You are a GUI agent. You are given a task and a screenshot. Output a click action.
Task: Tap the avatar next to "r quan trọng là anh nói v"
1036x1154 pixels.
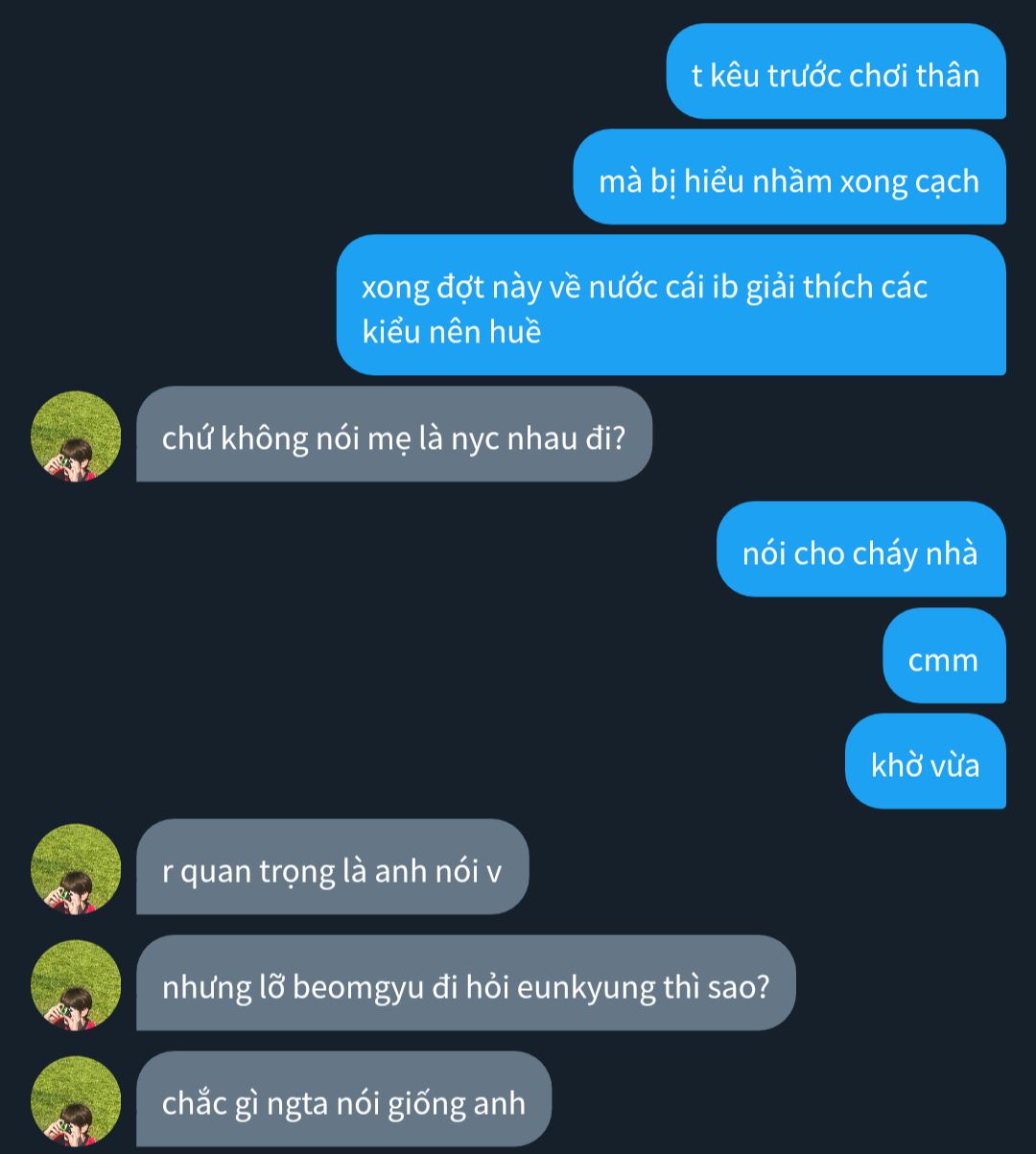[76, 868]
